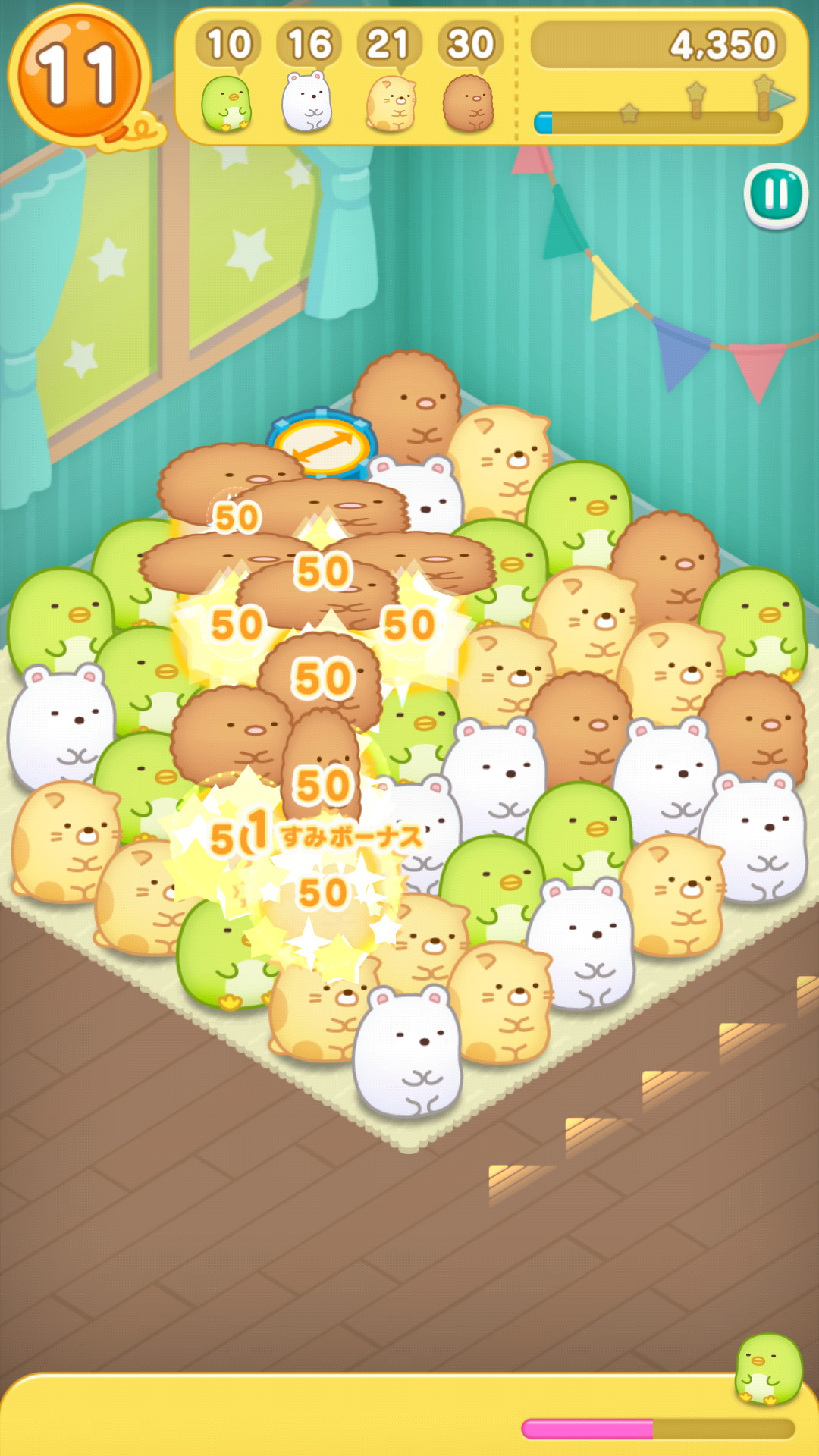This screenshot has width=819, height=1456.
Task: Tap the blue arrow swap item
Action: [x=322, y=444]
